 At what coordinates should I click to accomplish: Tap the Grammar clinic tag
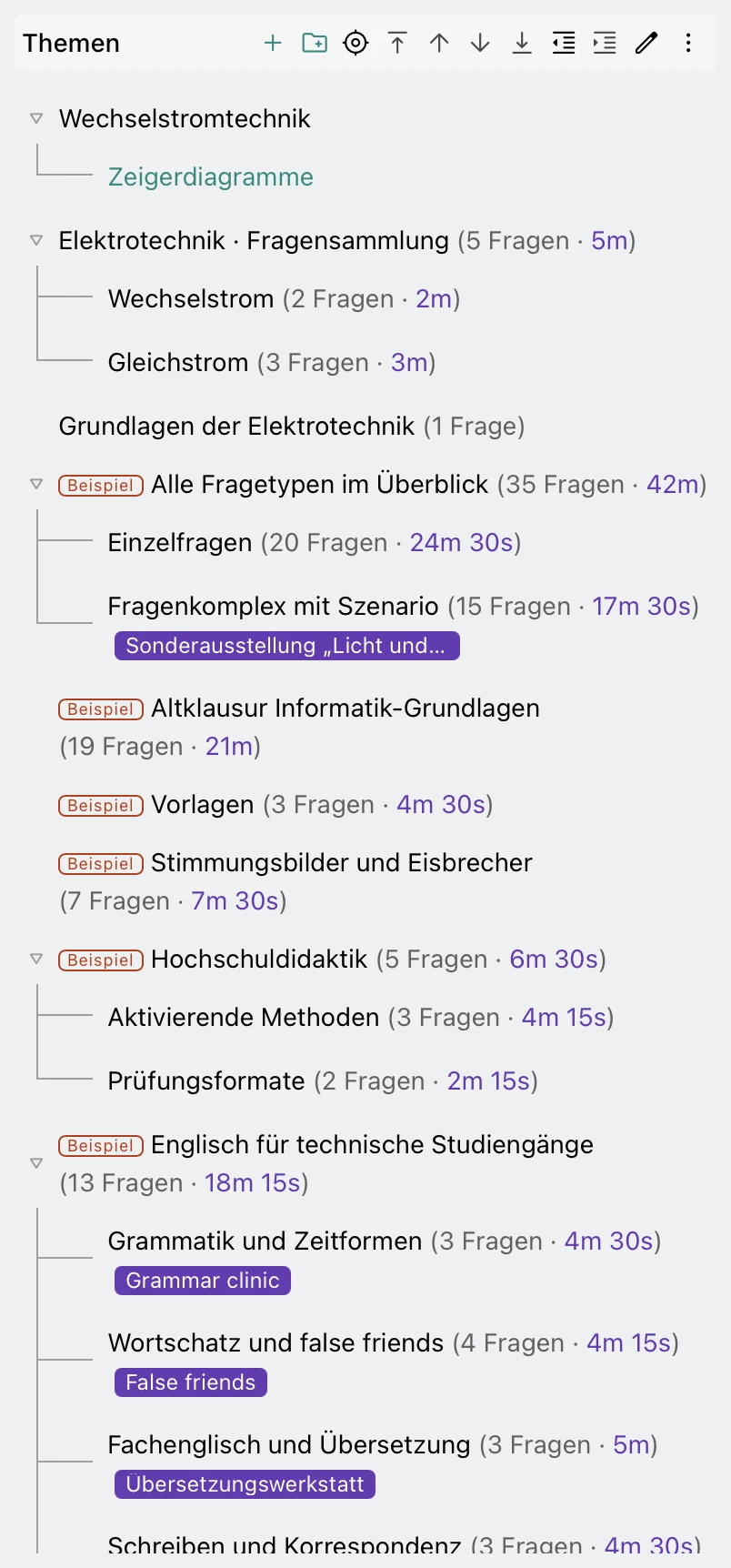click(x=203, y=1281)
